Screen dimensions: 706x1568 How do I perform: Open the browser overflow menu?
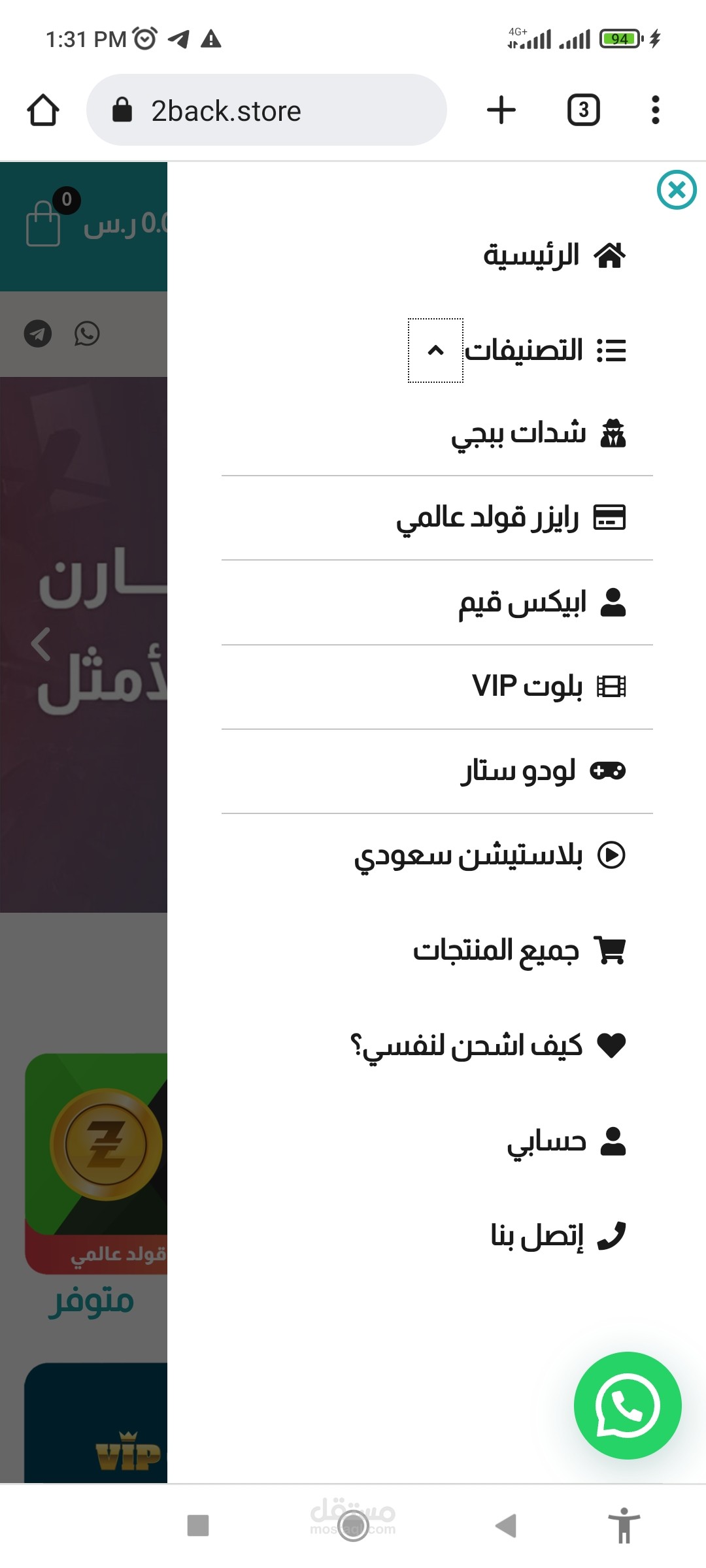point(656,110)
